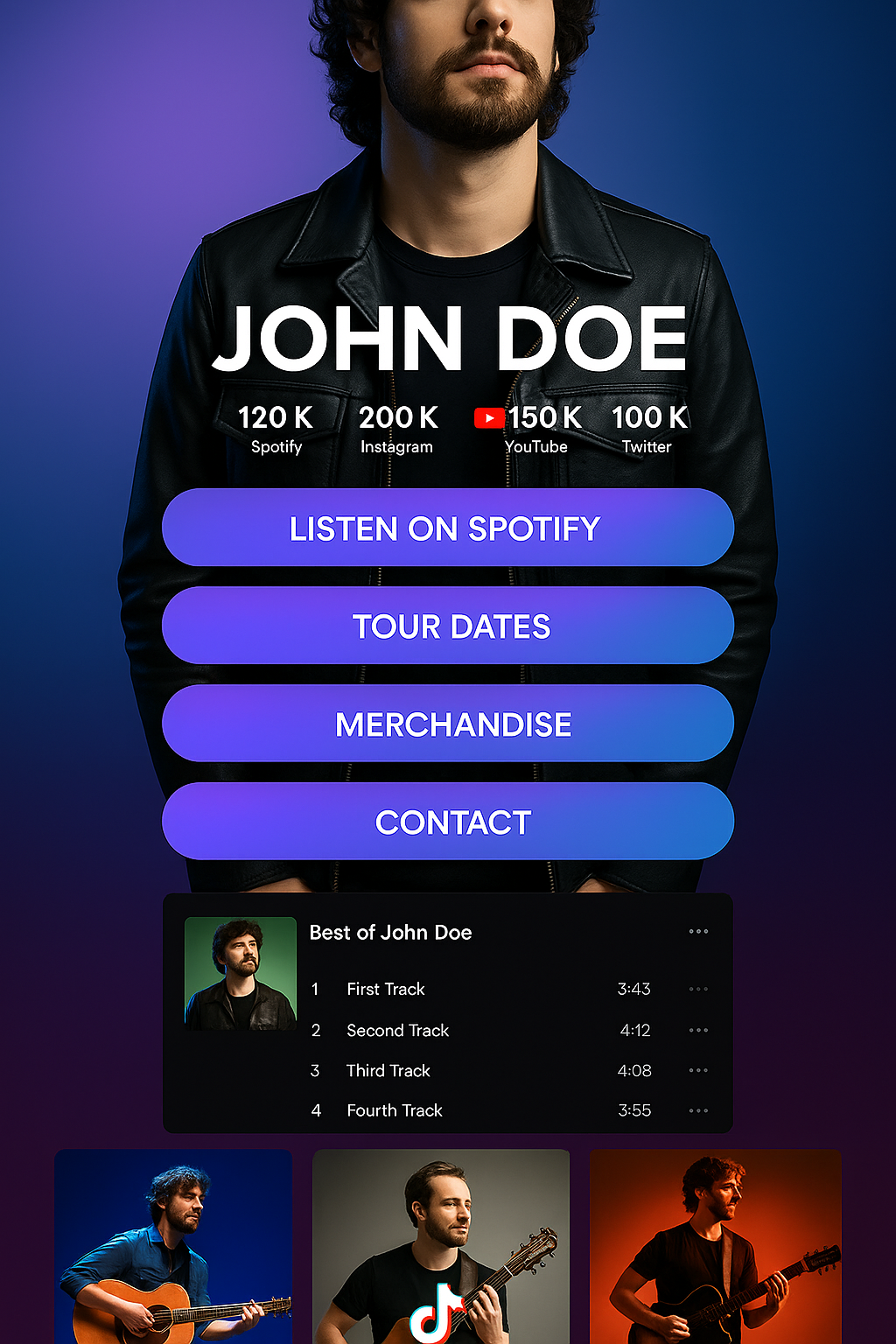Image resolution: width=896 pixels, height=1344 pixels.
Task: Open more options for Fourth Track
Action: 698,1110
